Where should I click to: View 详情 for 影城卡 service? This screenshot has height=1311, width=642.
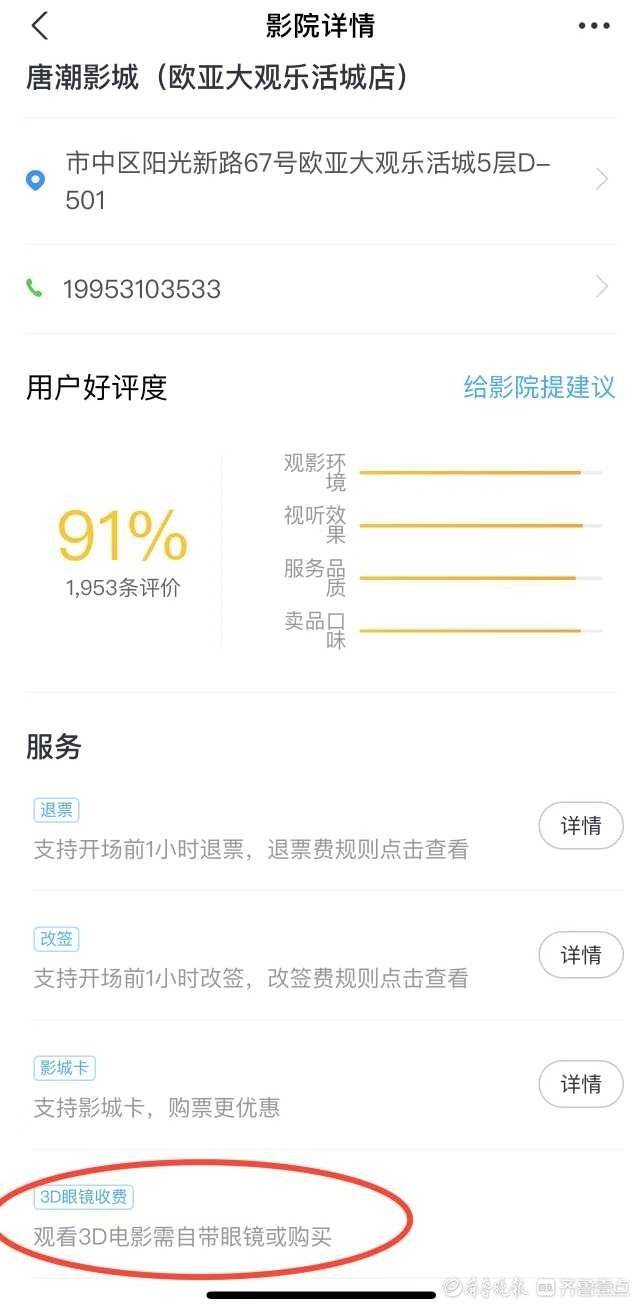point(580,1084)
